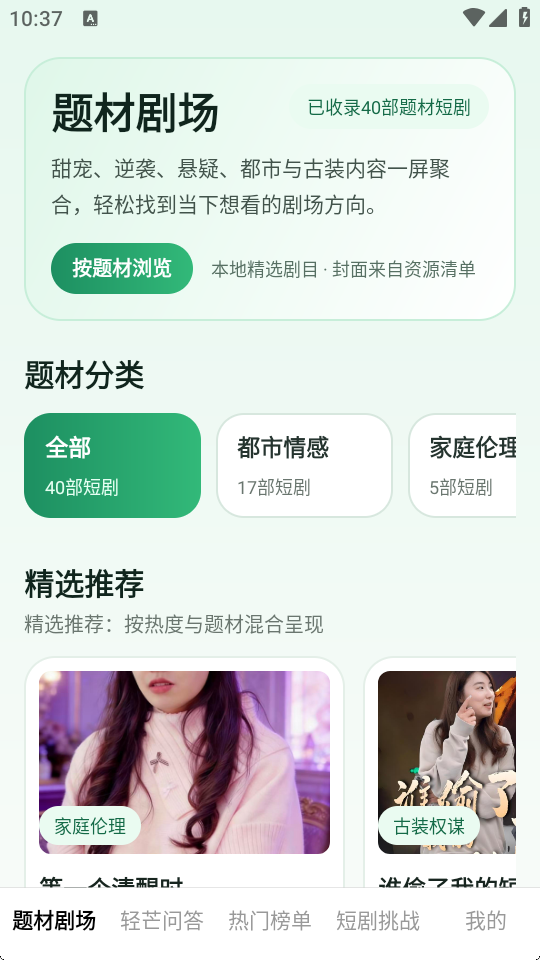Switch to the 我的 tab
The image size is (540, 960).
click(x=486, y=920)
